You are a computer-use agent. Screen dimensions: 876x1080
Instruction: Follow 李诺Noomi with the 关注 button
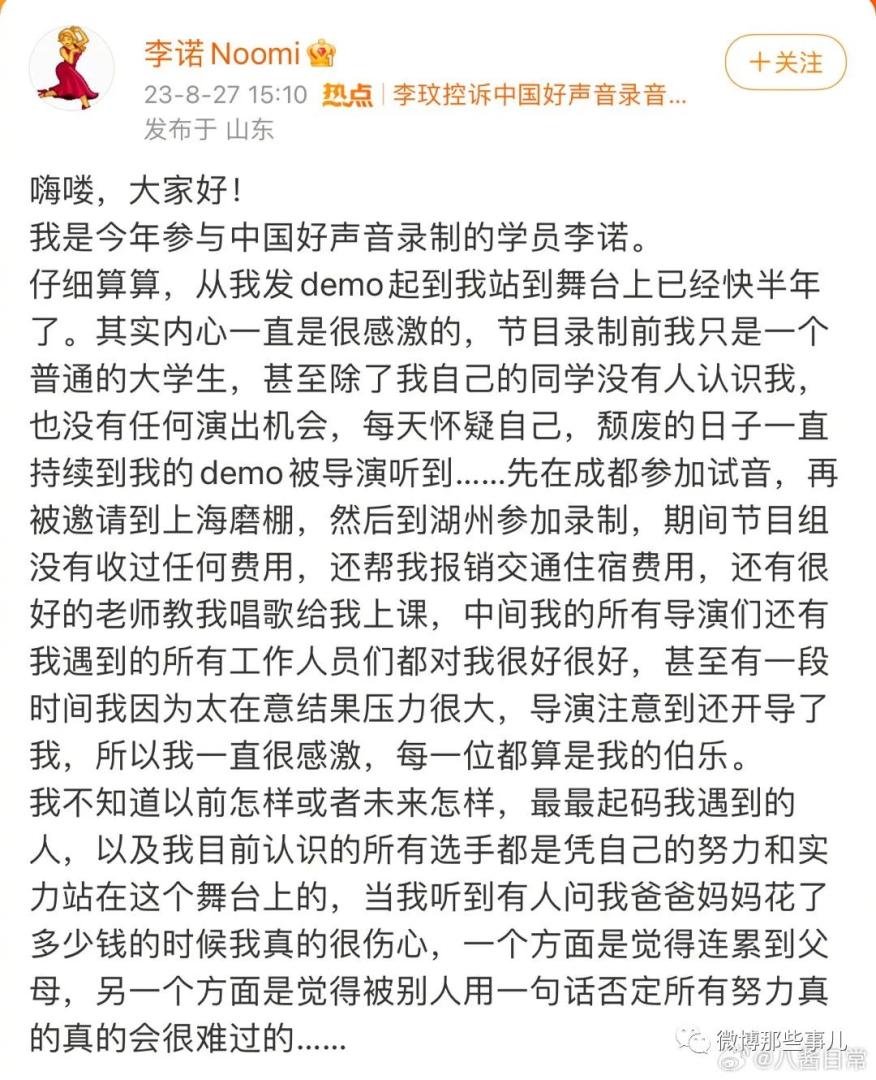785,62
